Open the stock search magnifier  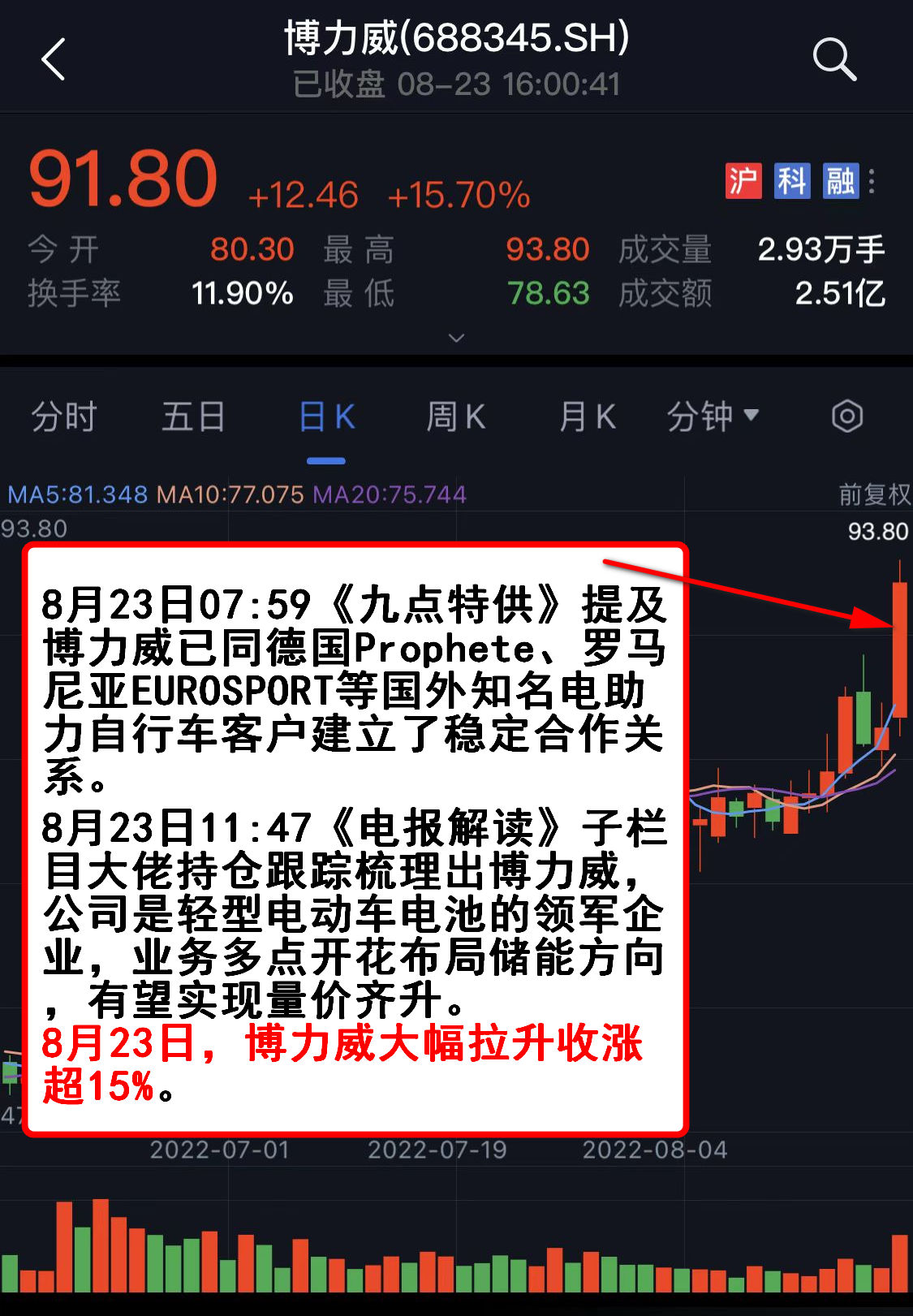coord(833,59)
